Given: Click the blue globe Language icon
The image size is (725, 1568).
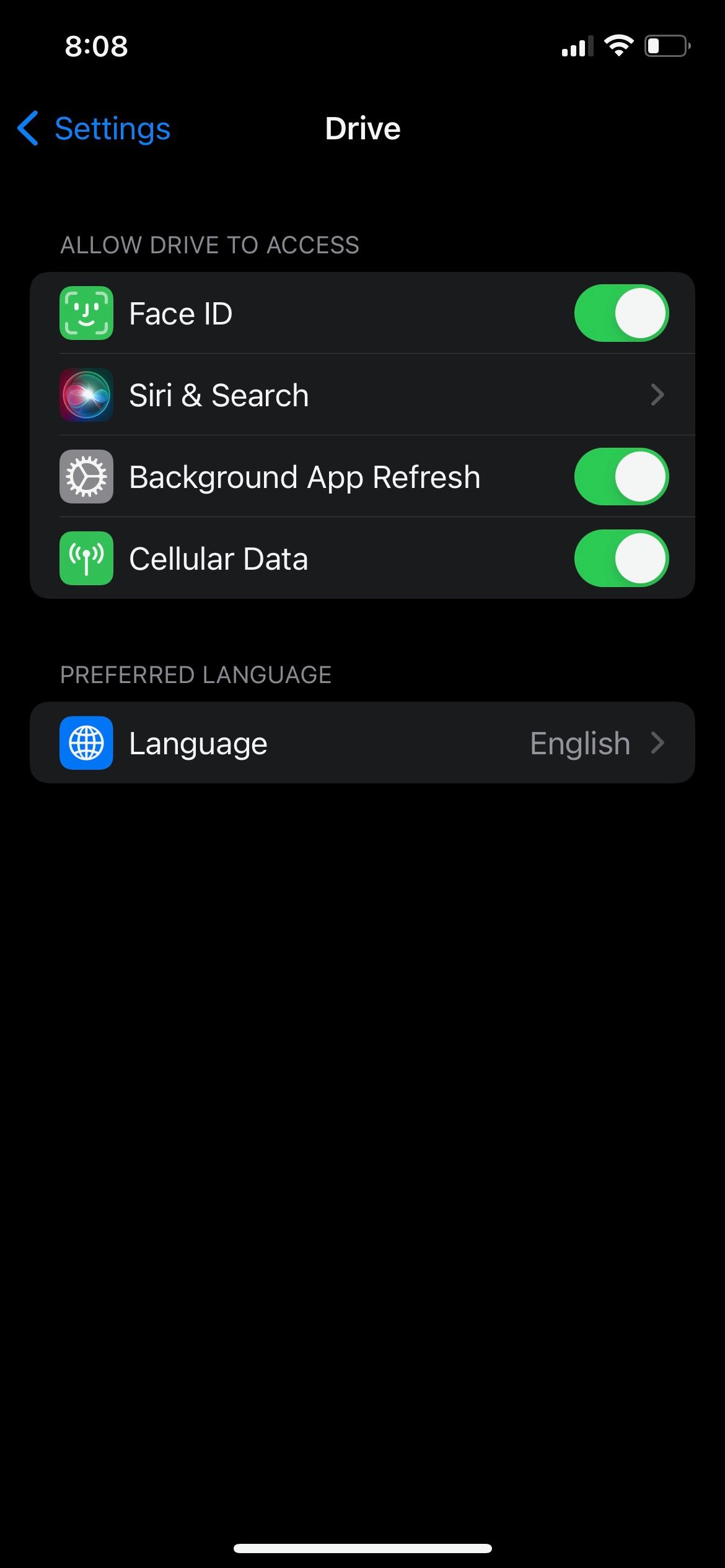Looking at the screenshot, I should coord(86,743).
